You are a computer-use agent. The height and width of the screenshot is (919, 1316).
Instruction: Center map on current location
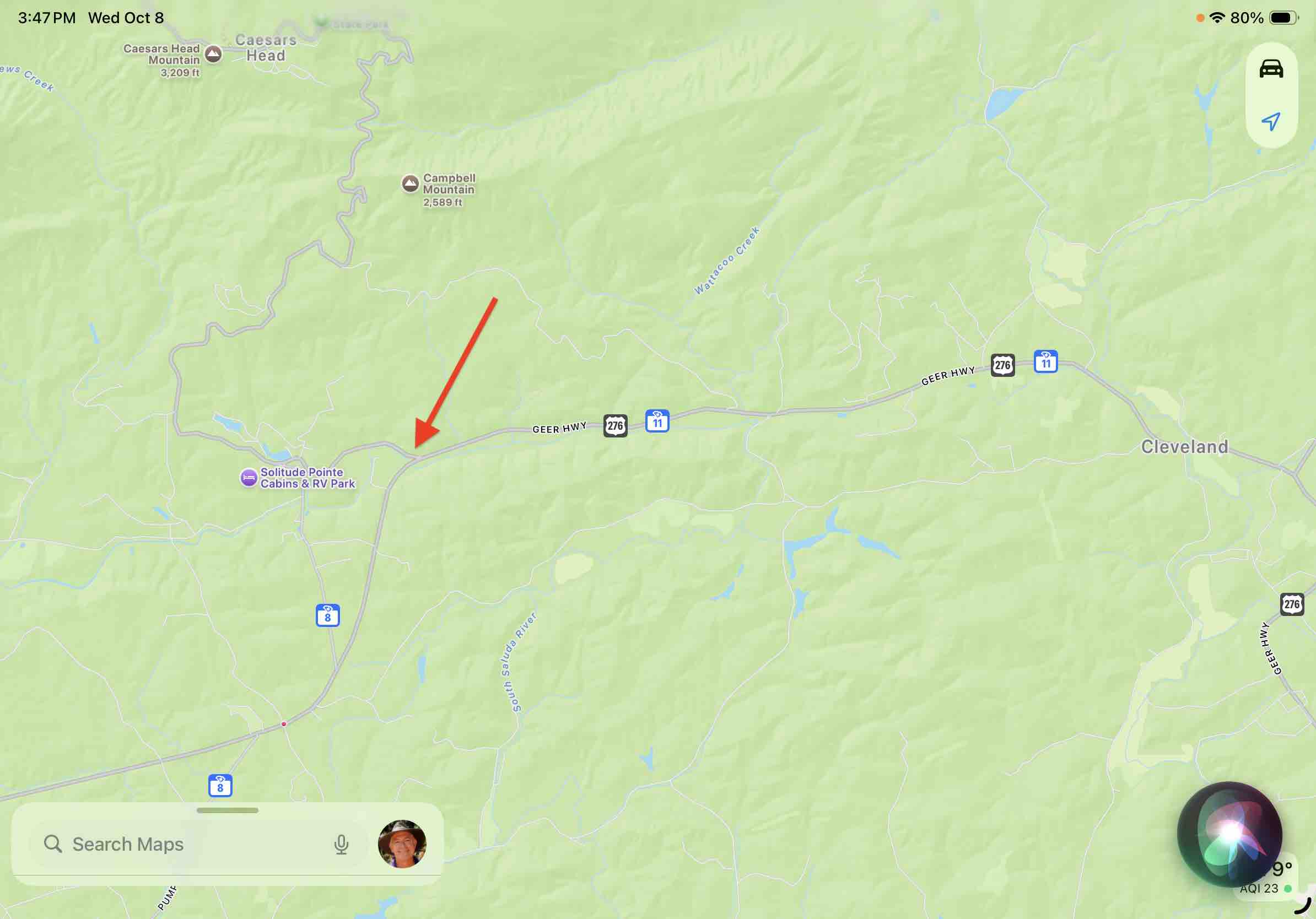pos(1271,121)
